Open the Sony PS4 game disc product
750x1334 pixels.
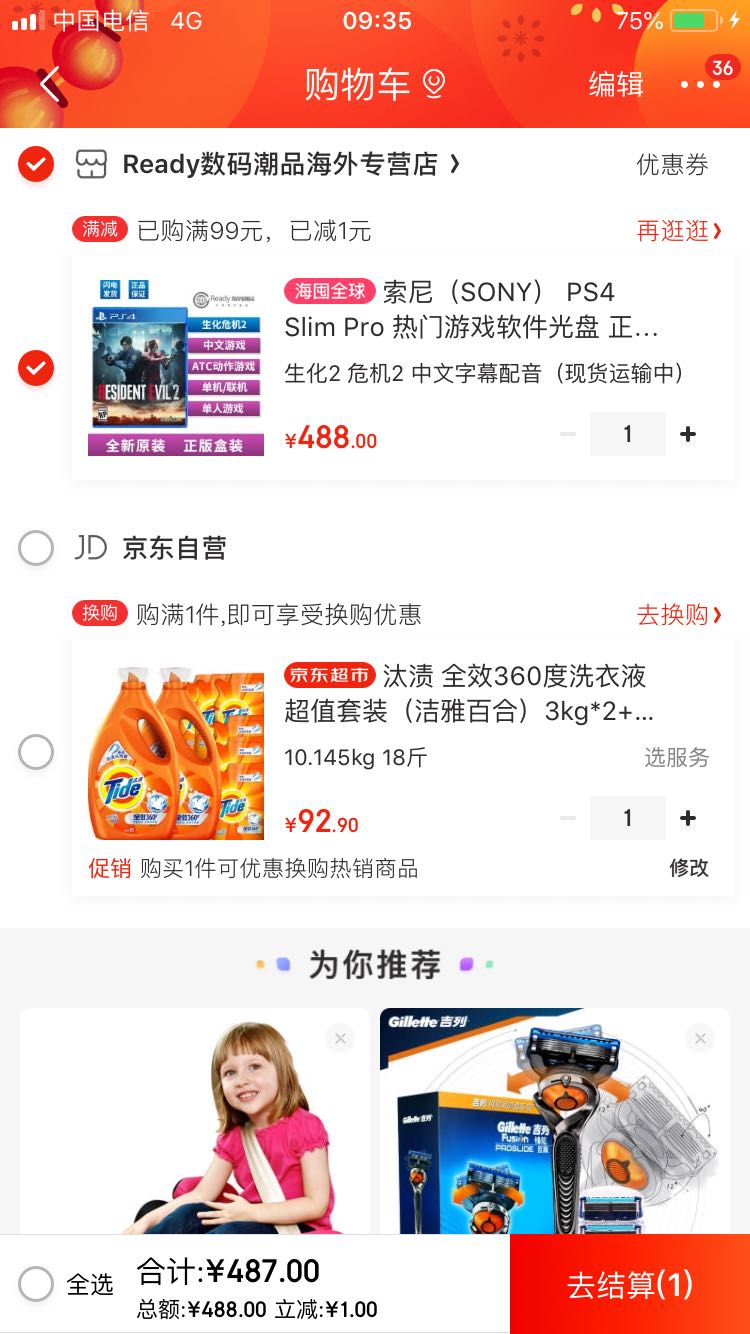pyautogui.click(x=470, y=310)
